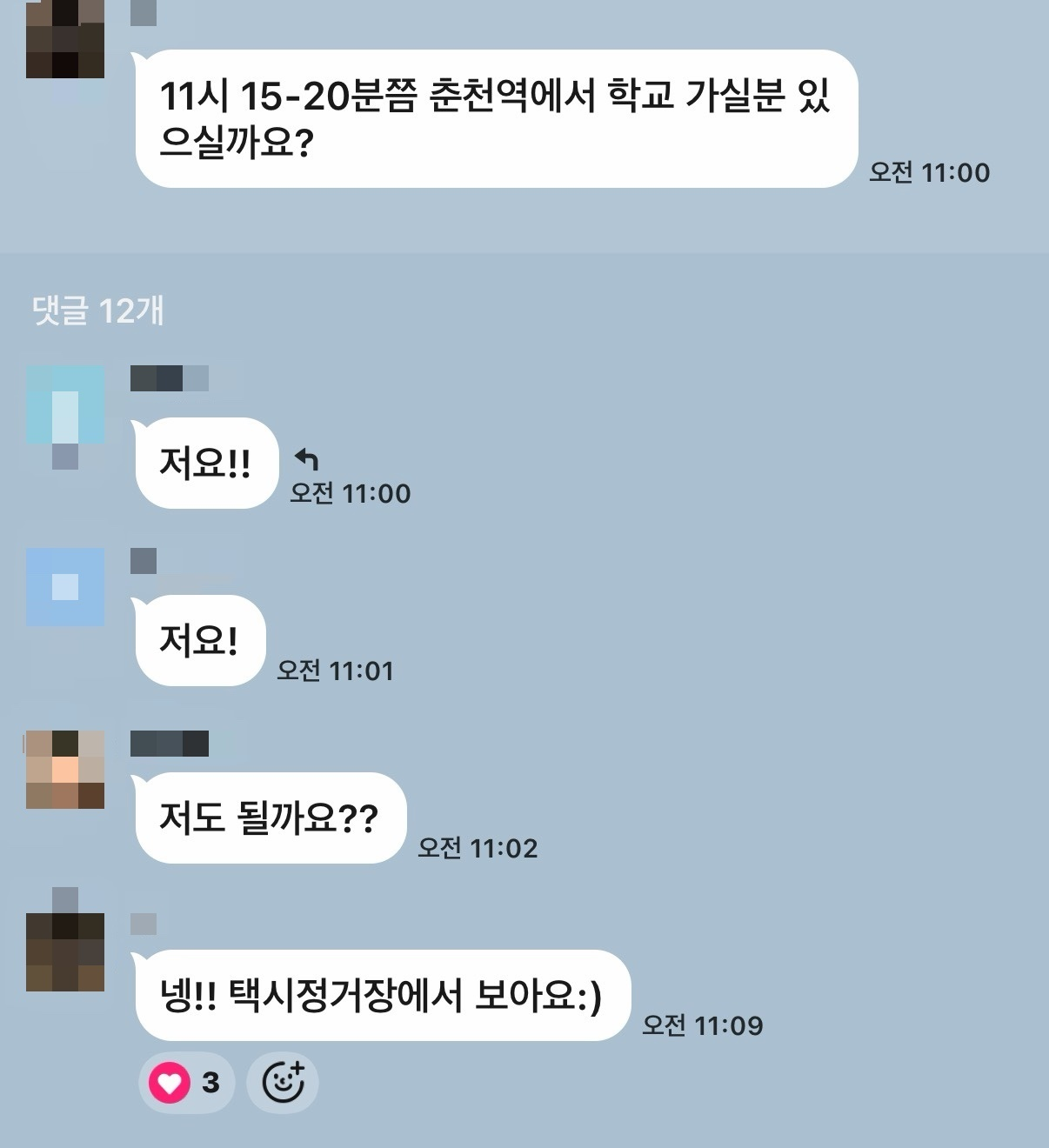1049x1148 pixels.
Task: Open the profile picture of the 저요! sender
Action: coord(65,587)
